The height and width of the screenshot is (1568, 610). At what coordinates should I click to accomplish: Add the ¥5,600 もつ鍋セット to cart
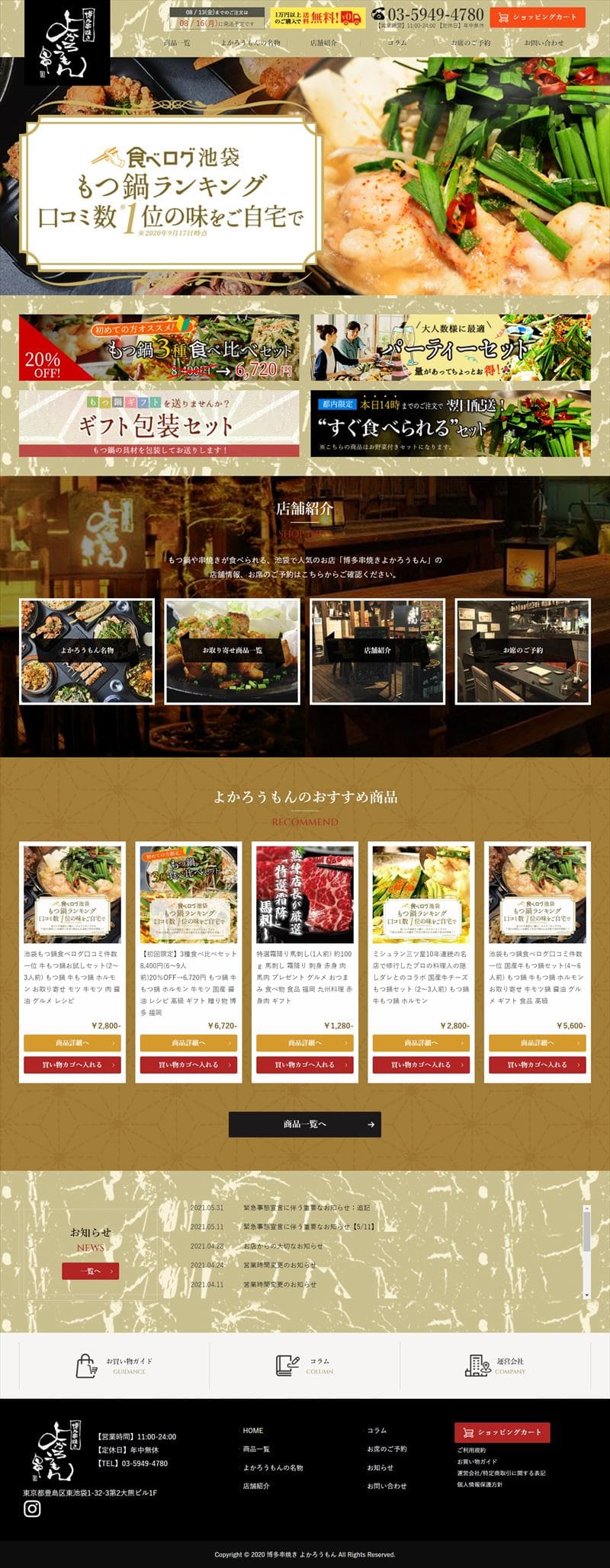(x=537, y=1064)
